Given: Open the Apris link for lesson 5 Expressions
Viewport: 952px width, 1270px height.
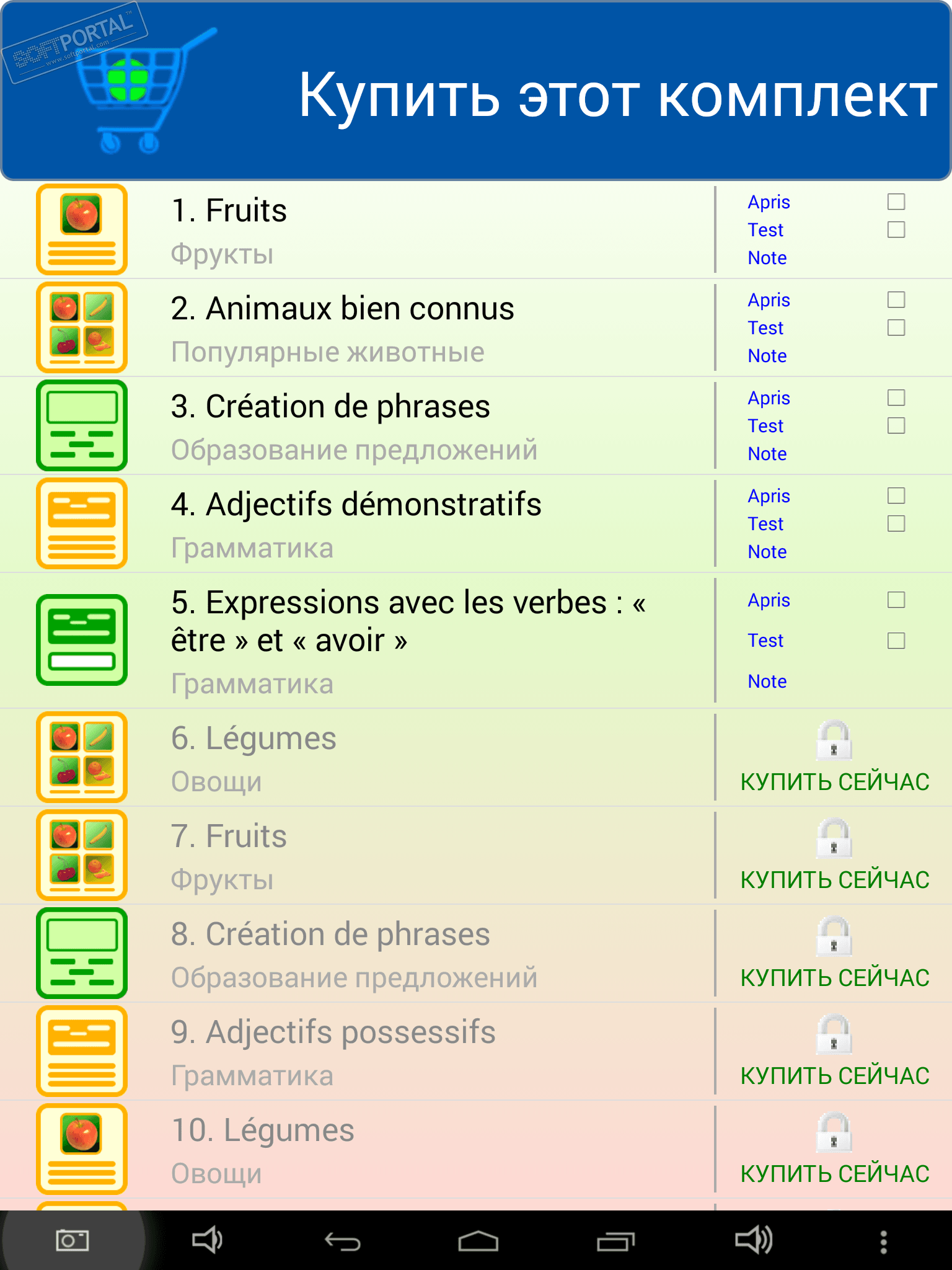Looking at the screenshot, I should (769, 600).
